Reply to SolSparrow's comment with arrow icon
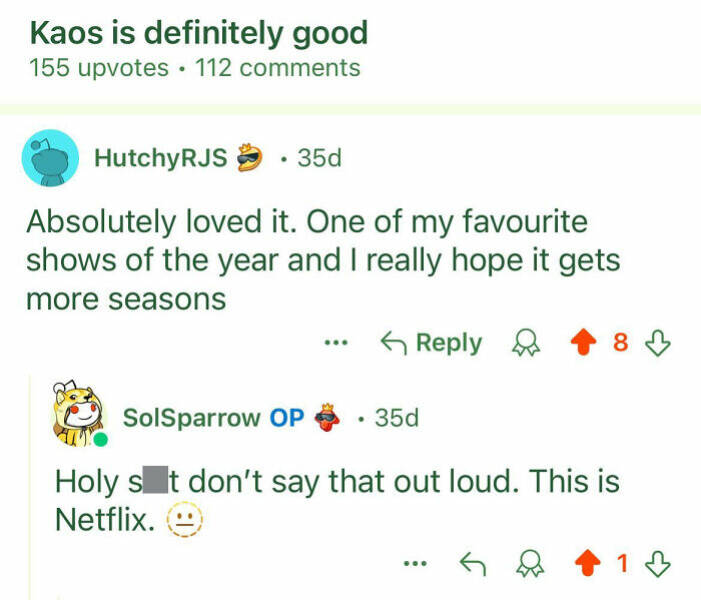The width and height of the screenshot is (701, 600). 471,564
